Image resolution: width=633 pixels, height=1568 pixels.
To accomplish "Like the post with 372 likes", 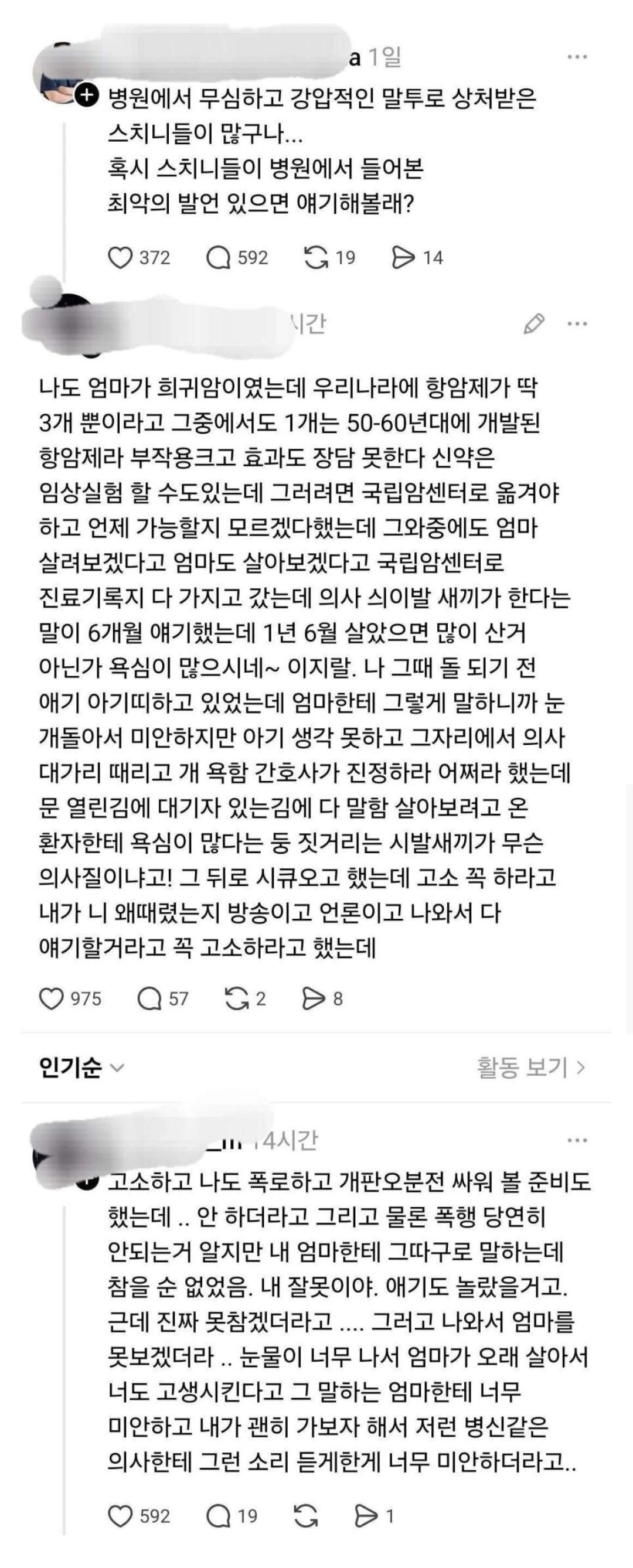I will 120,257.
